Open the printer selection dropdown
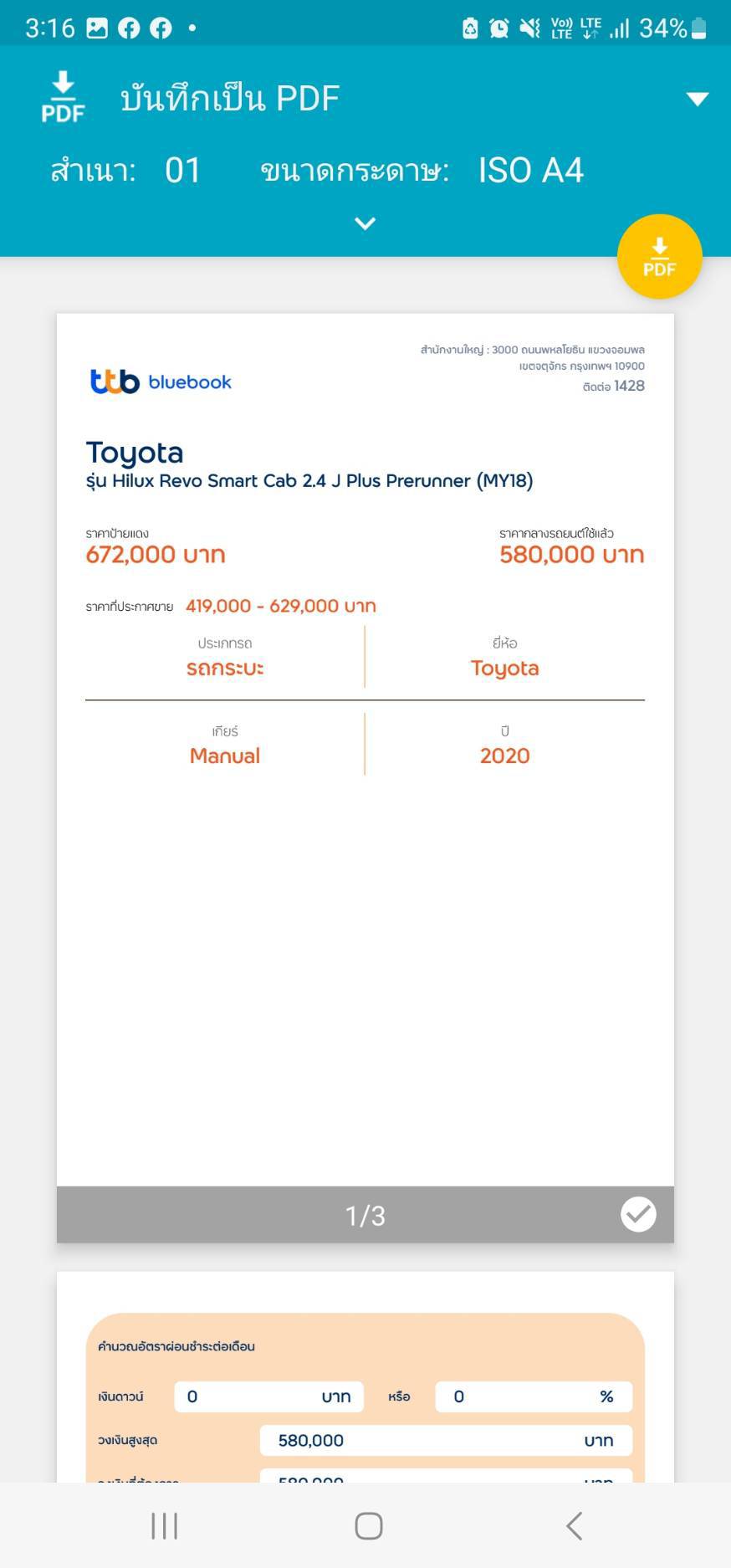 [697, 99]
